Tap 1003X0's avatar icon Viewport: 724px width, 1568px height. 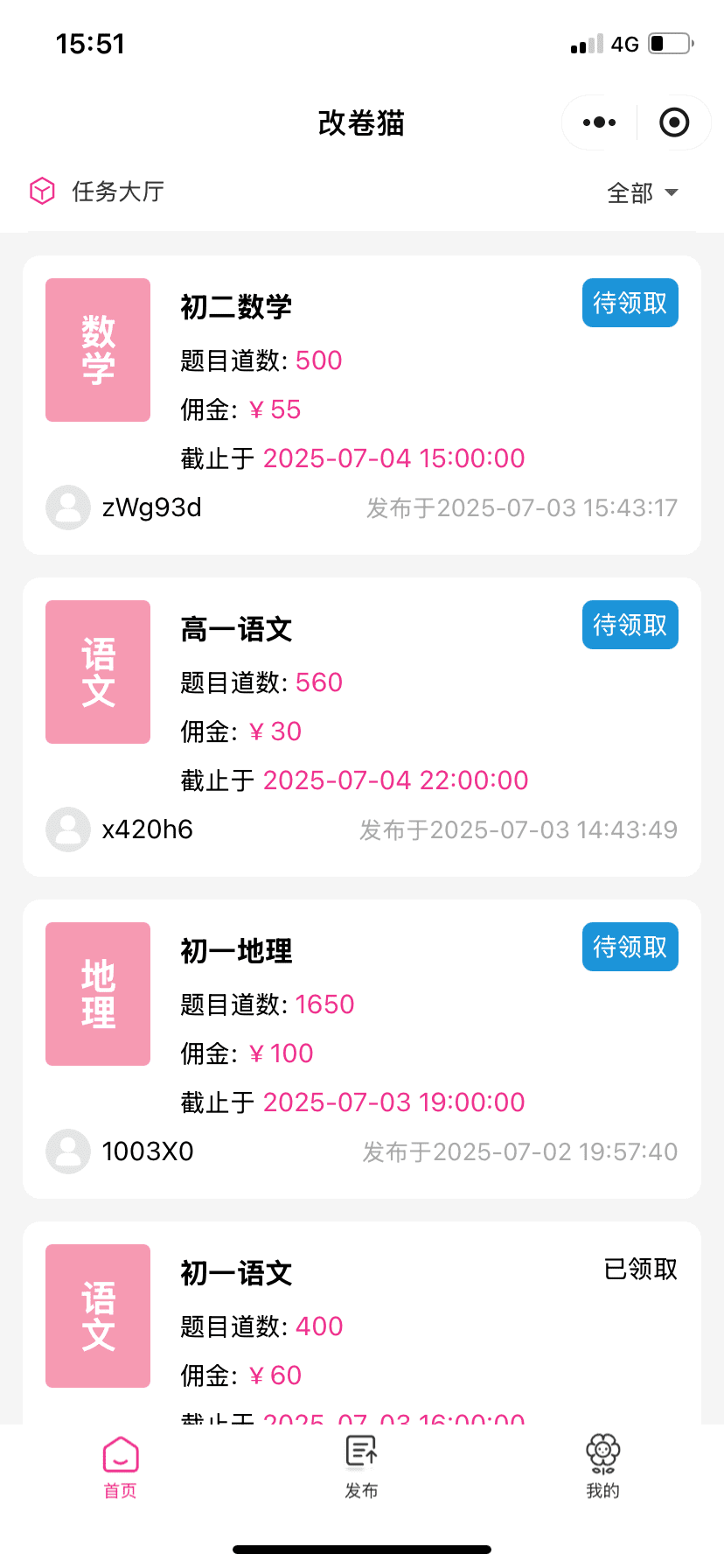click(67, 1151)
